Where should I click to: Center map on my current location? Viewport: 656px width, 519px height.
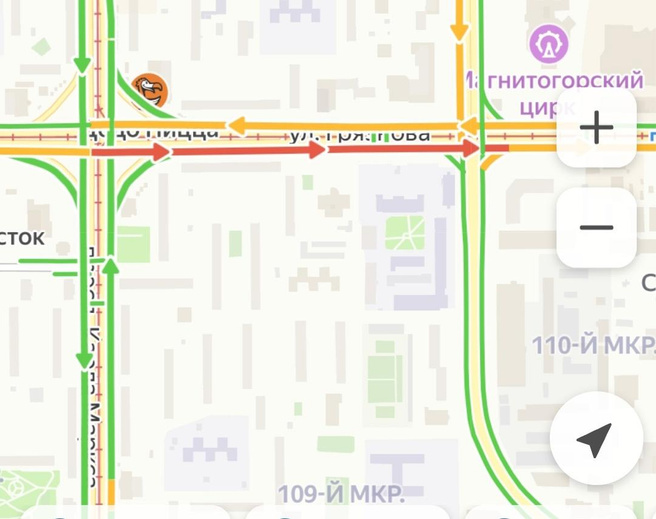594,439
